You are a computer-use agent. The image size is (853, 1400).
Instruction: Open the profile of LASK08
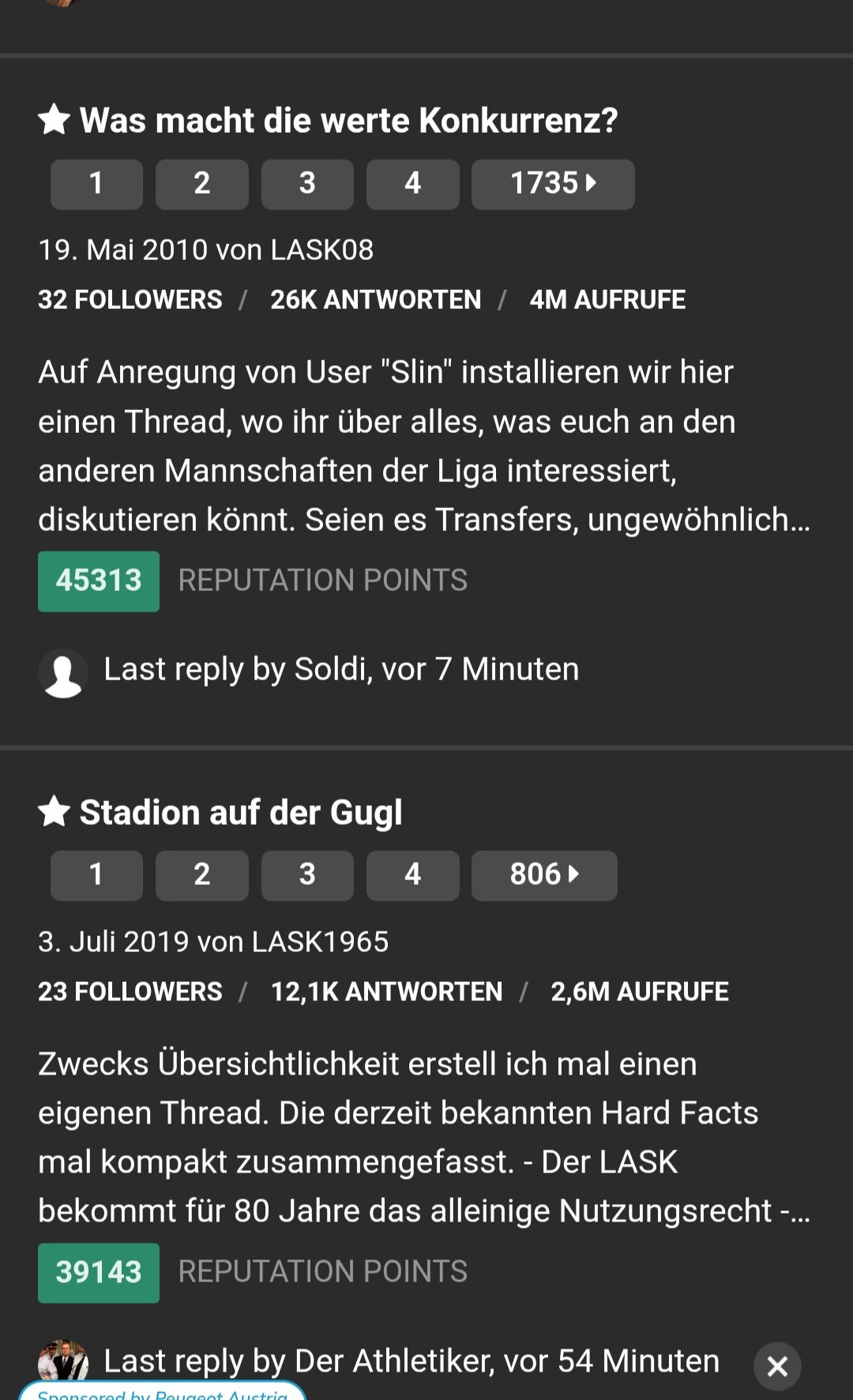coord(321,250)
